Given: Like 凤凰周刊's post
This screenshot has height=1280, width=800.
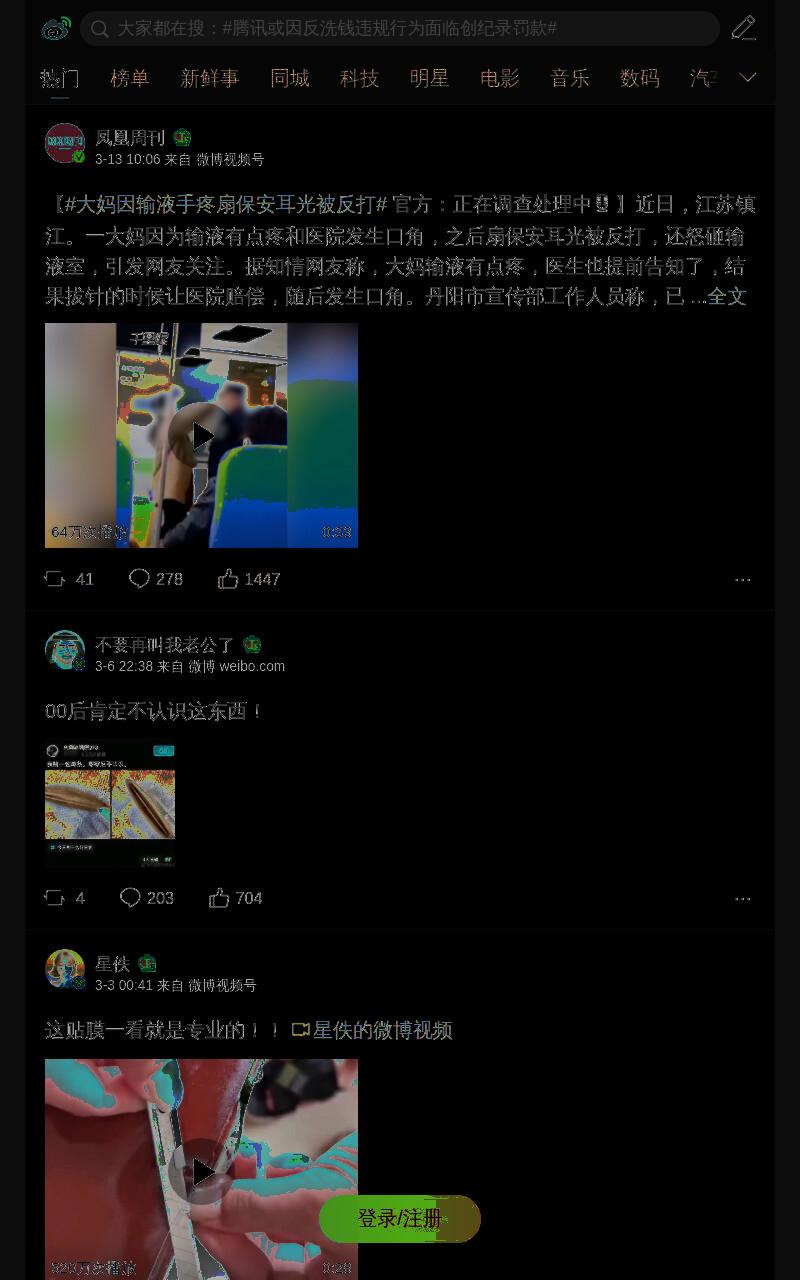Looking at the screenshot, I should [249, 579].
